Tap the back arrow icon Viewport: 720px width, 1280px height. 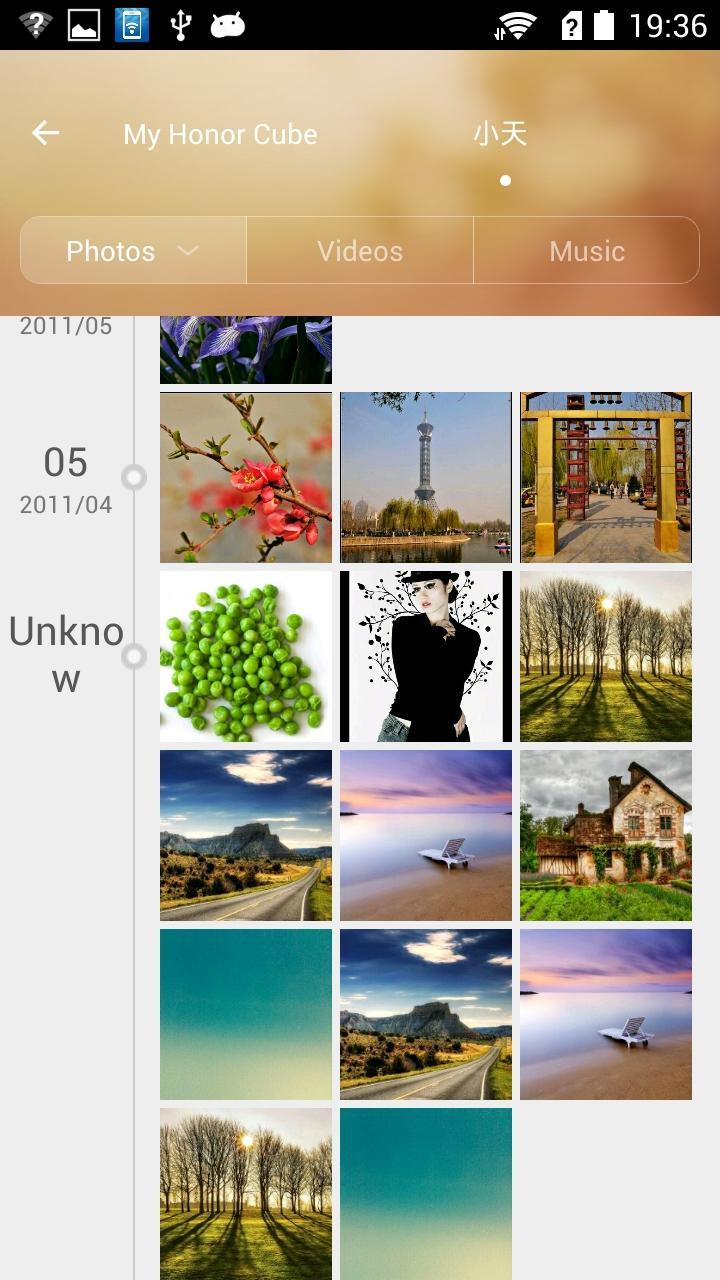pyautogui.click(x=45, y=132)
